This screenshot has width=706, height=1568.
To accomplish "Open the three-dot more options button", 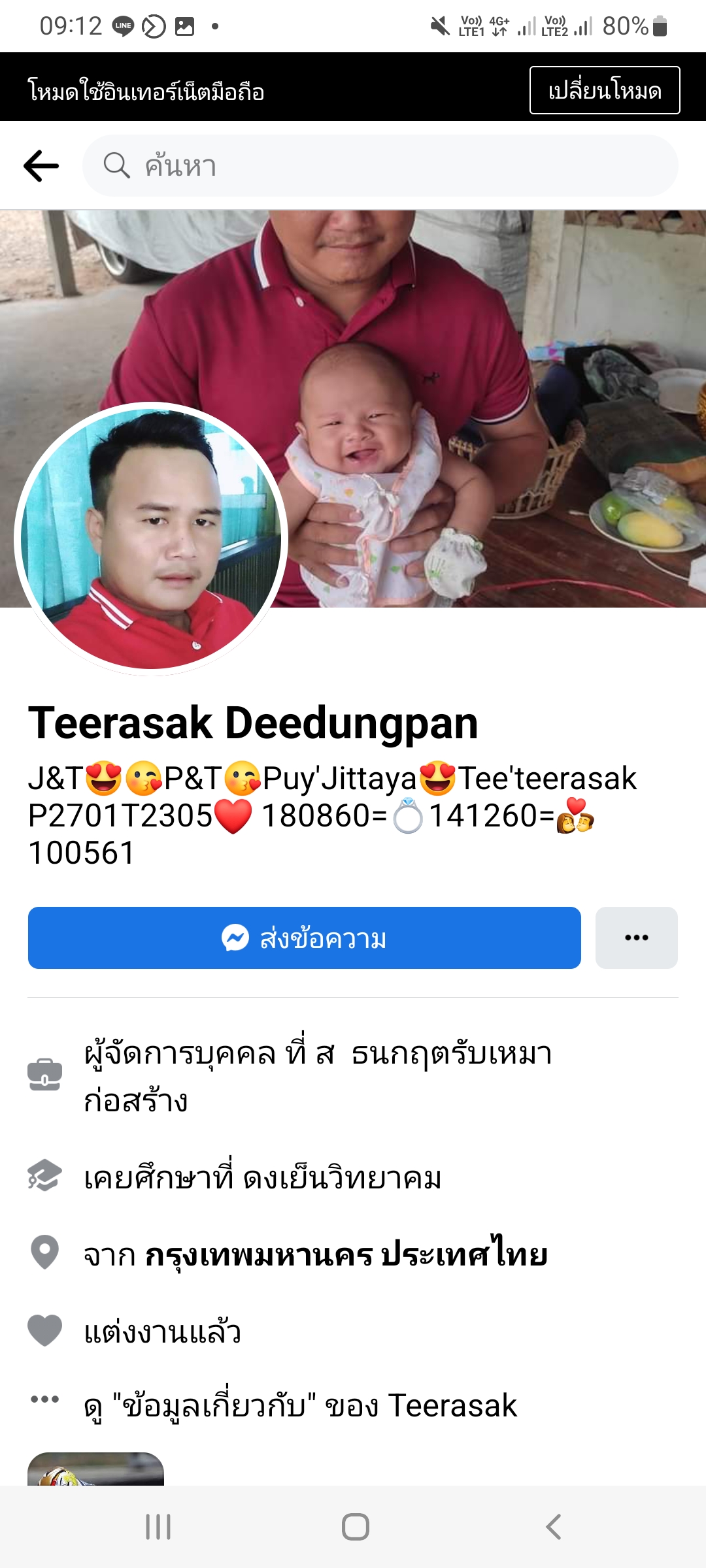I will [x=636, y=938].
